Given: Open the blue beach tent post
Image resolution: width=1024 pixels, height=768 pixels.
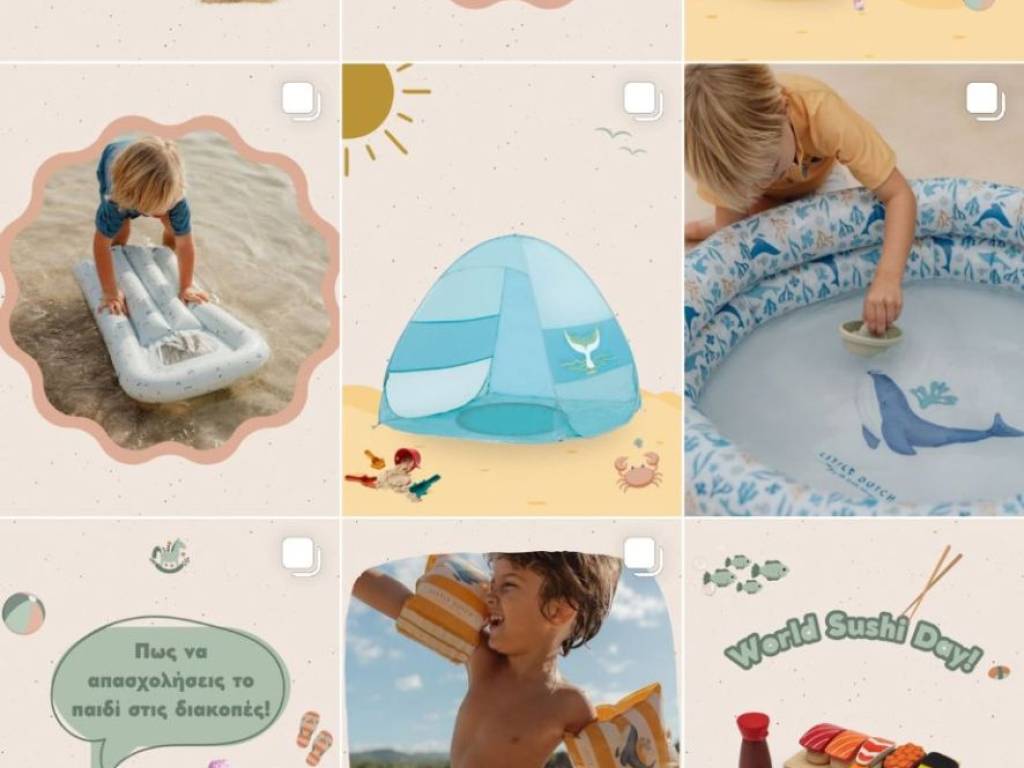Looking at the screenshot, I should [x=511, y=290].
